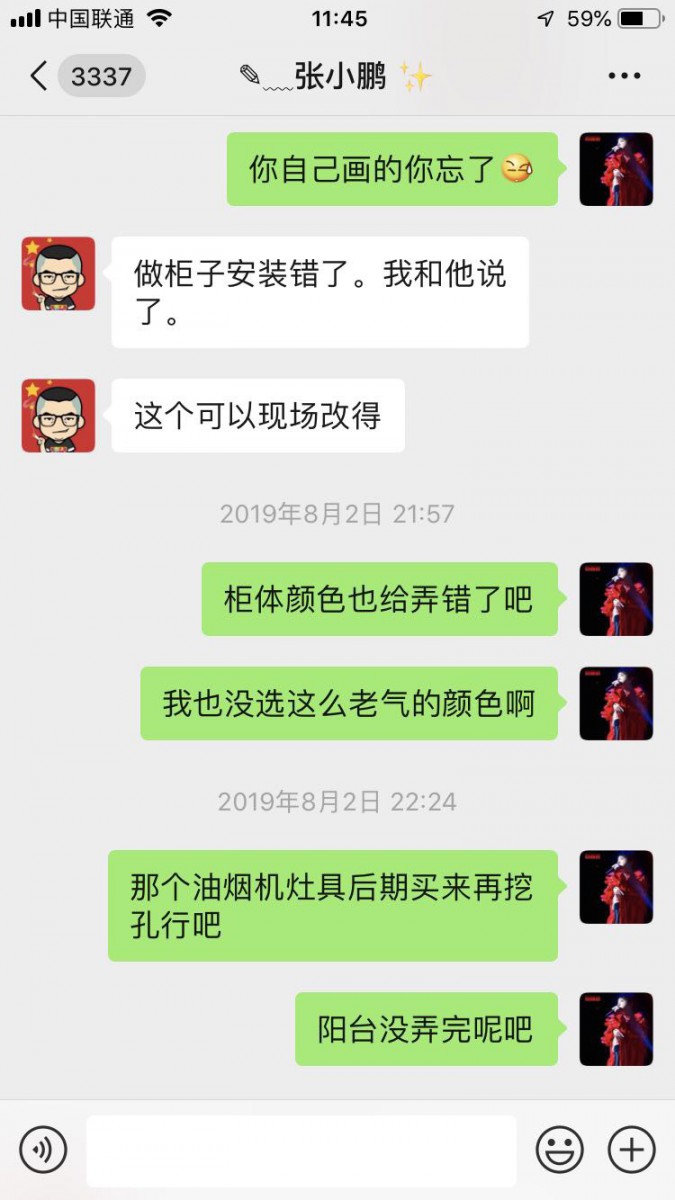This screenshot has width=675, height=1200.
Task: Tap my avatar beside 阳台没弄完呢吧
Action: click(x=616, y=1029)
